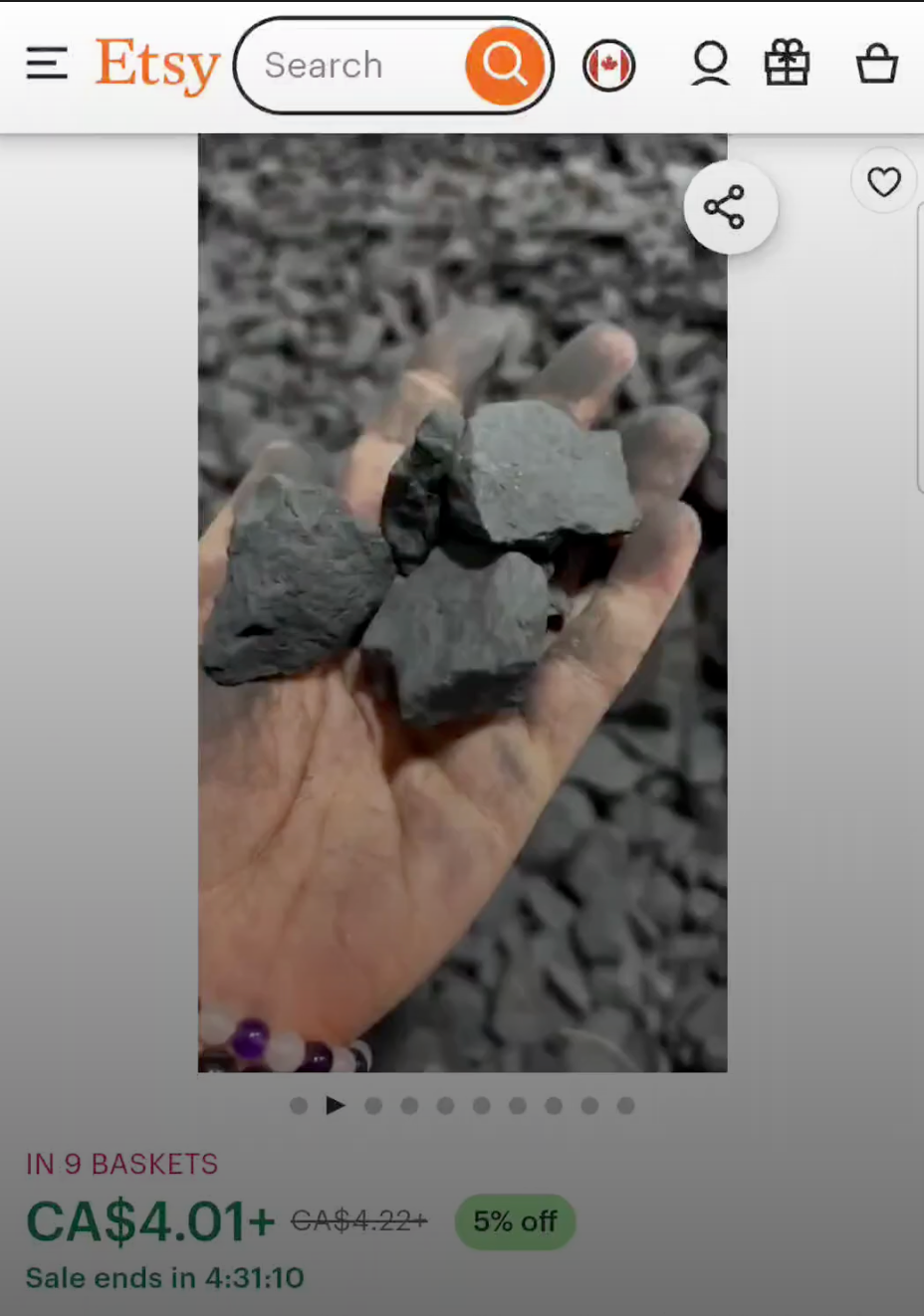
Task: Jump to the first carousel dot
Action: coord(298,1105)
